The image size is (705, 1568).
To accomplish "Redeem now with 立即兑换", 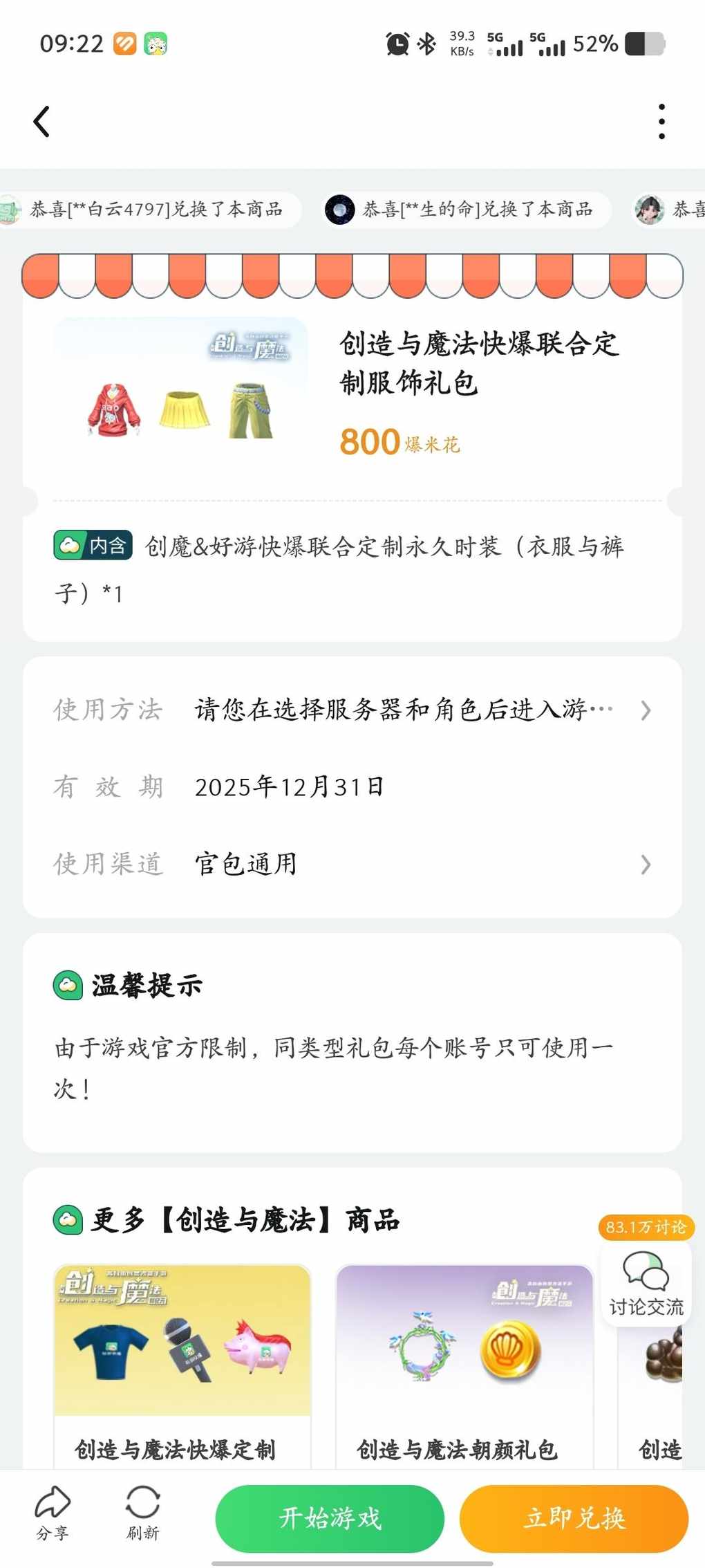I will click(574, 1518).
